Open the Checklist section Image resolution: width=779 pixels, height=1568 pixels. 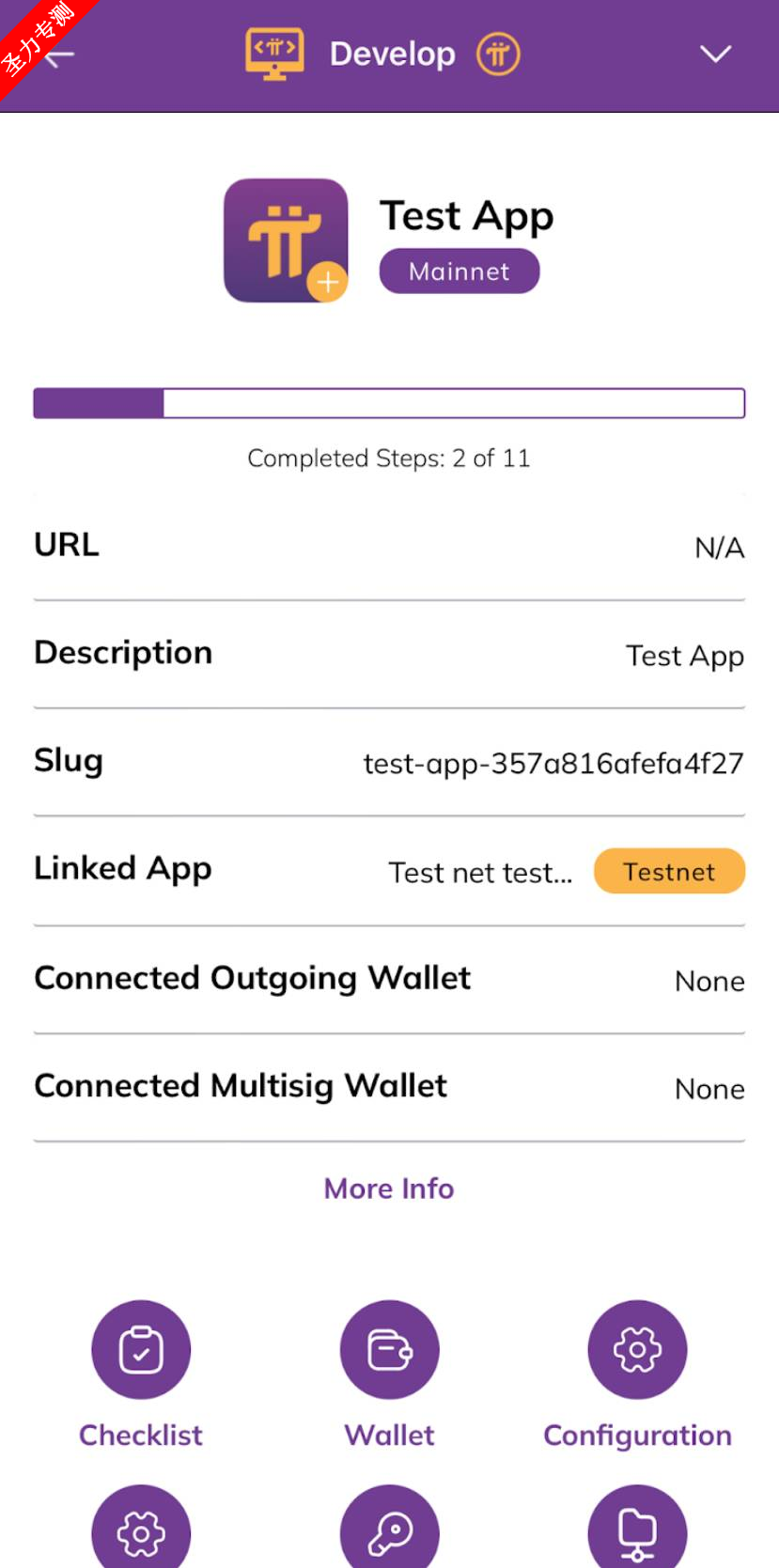141,1349
